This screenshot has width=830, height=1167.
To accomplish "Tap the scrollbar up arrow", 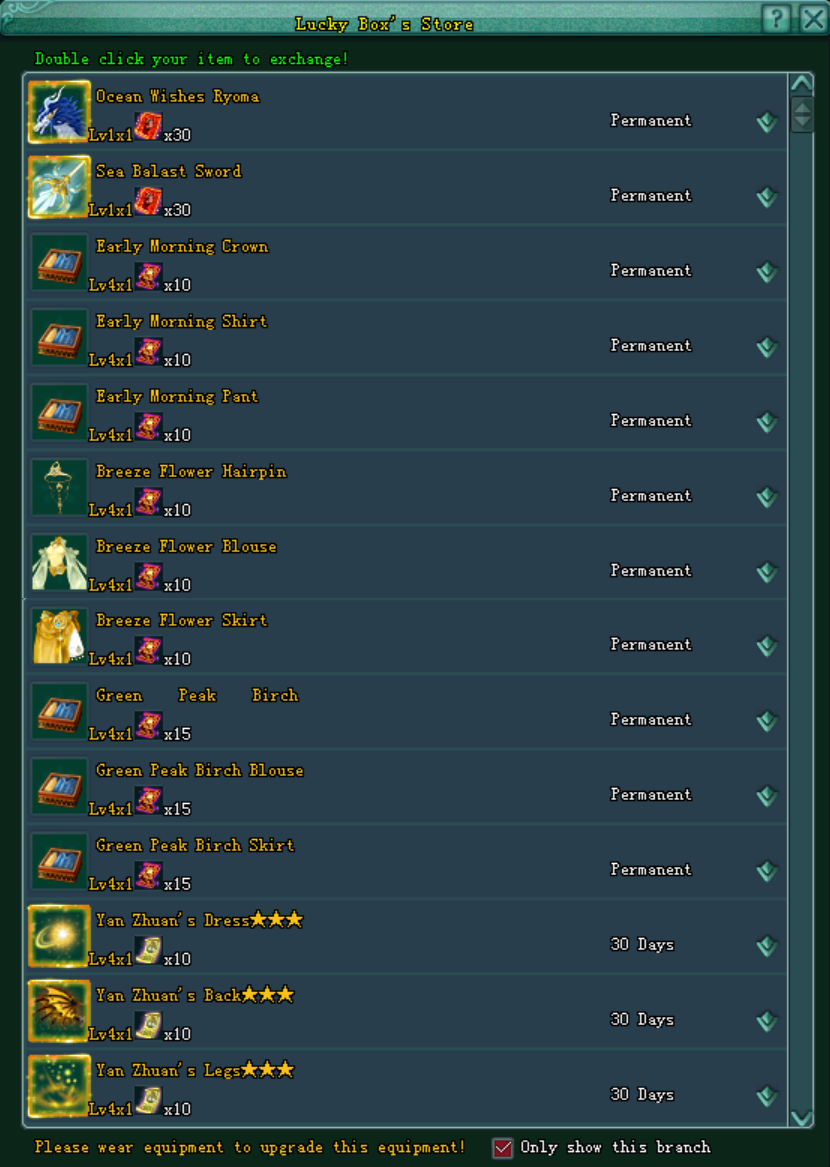I will pyautogui.click(x=801, y=84).
